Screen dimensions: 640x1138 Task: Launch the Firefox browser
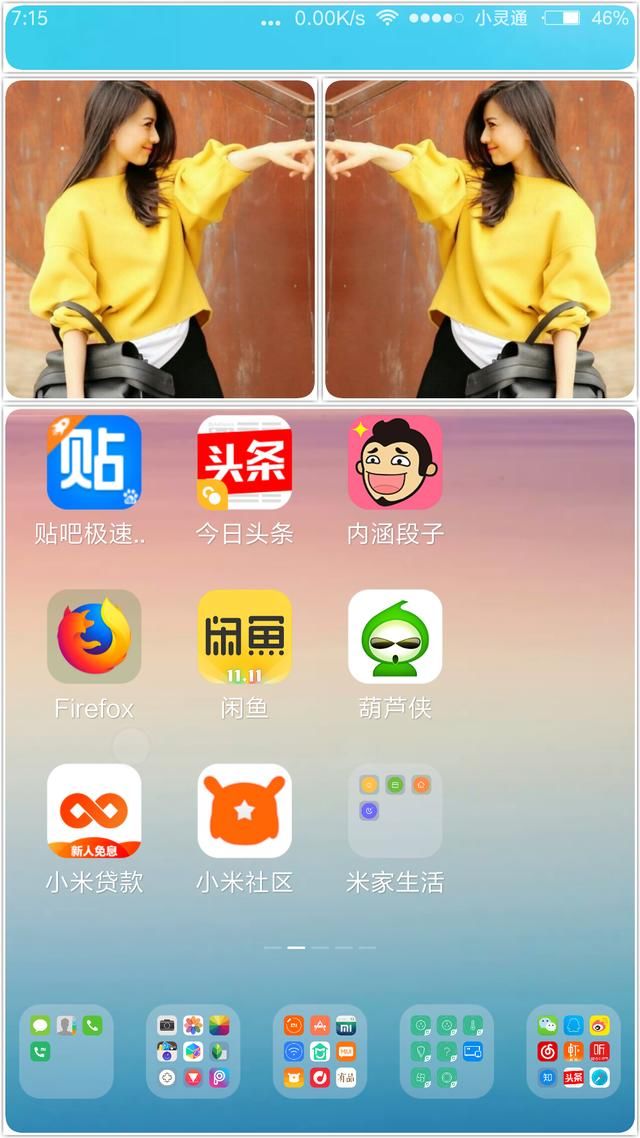(x=94, y=637)
